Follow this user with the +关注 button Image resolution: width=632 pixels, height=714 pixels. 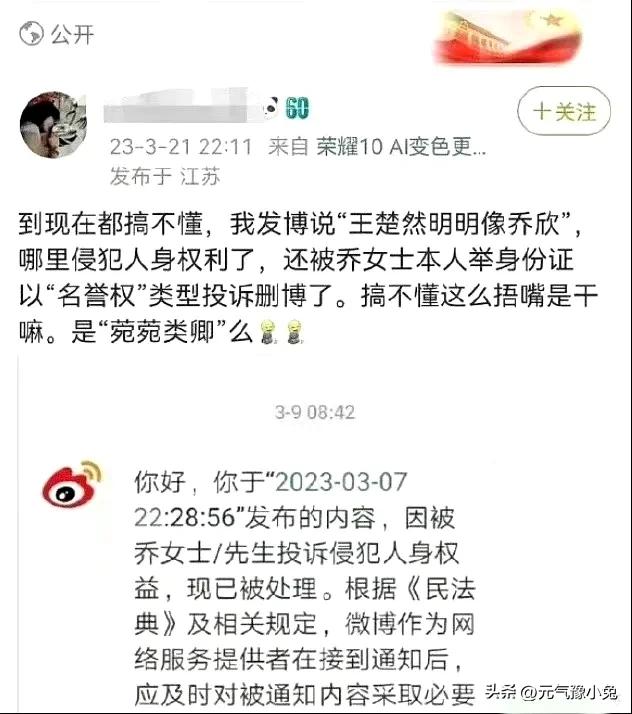coord(564,112)
